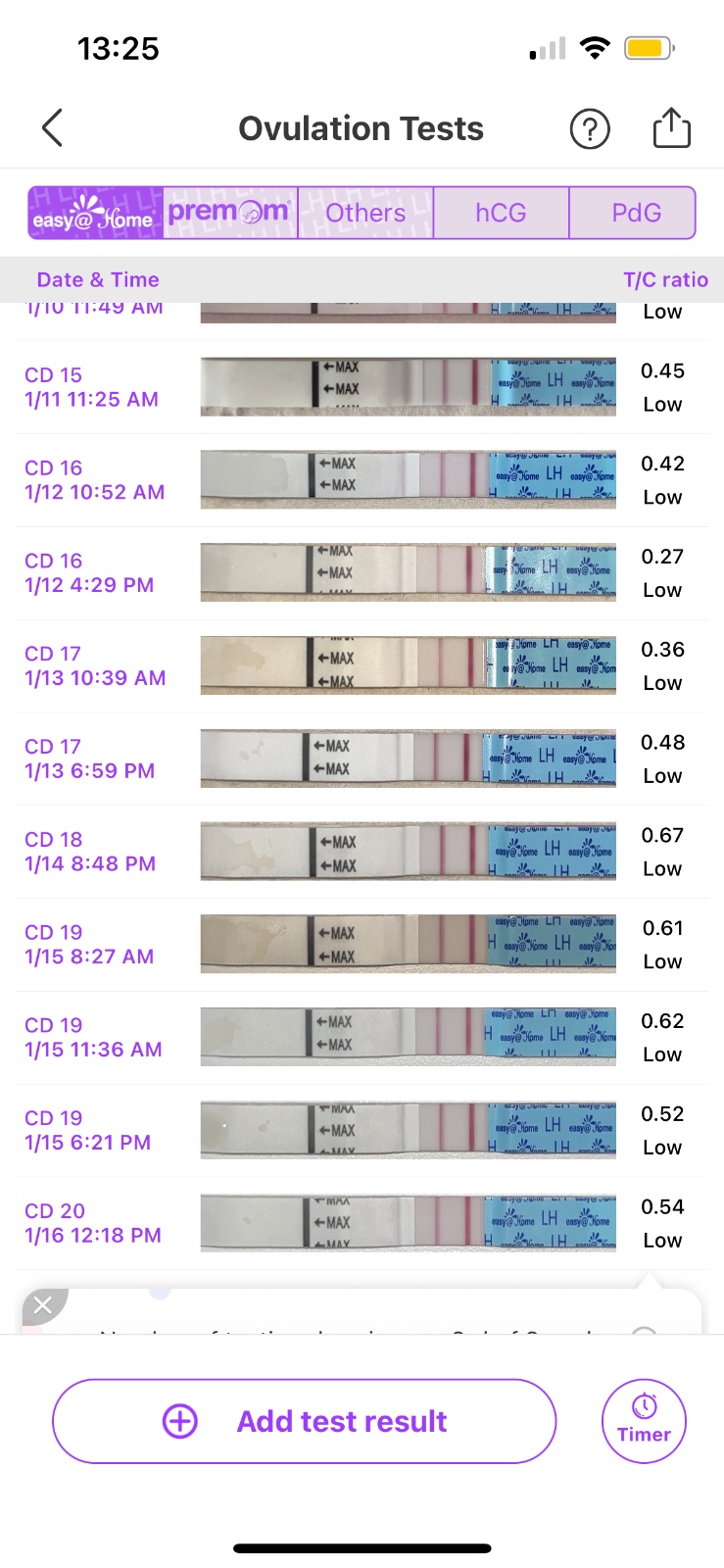Open the 1/12 10:52 AM test result
Image resolution: width=724 pixels, height=1568 pixels.
[x=362, y=480]
